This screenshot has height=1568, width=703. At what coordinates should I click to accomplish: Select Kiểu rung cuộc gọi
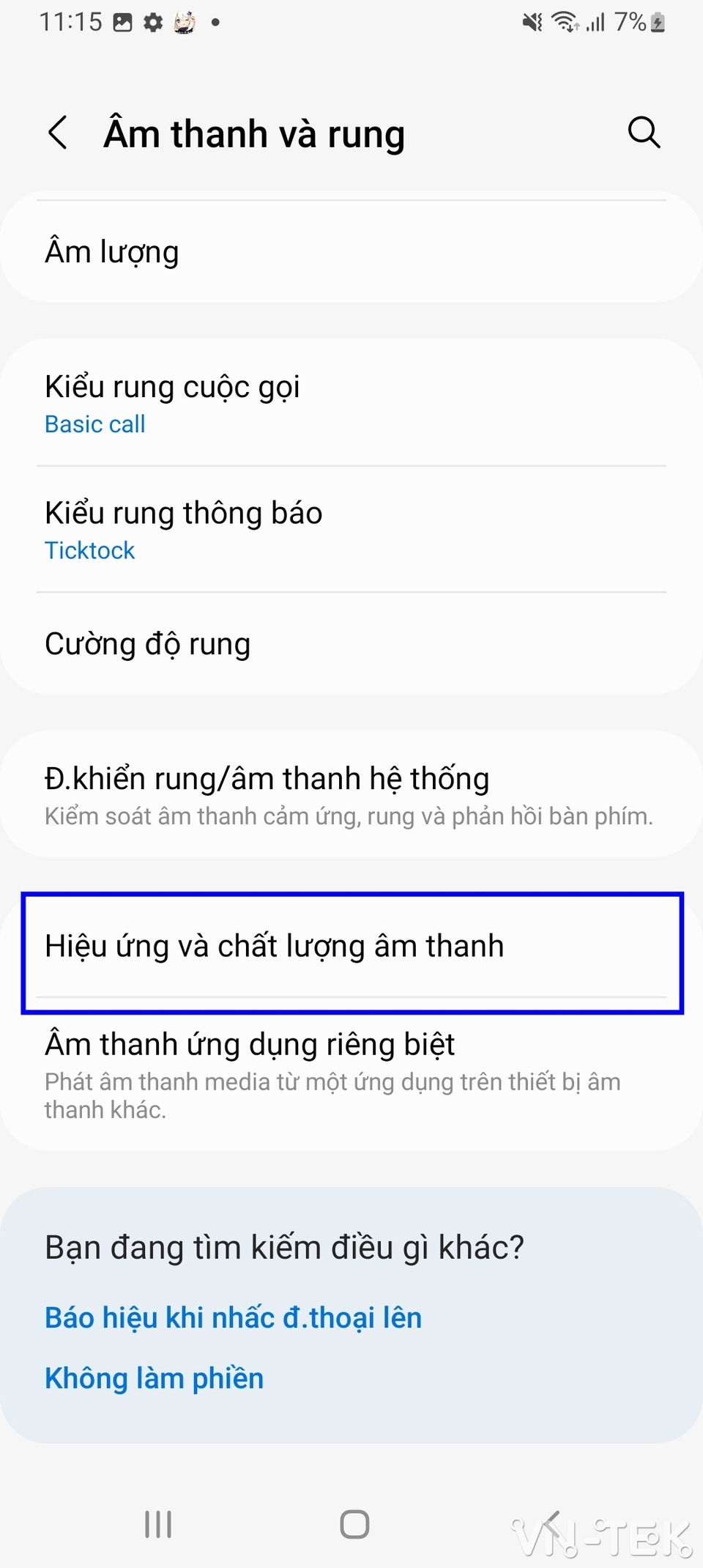[351, 403]
